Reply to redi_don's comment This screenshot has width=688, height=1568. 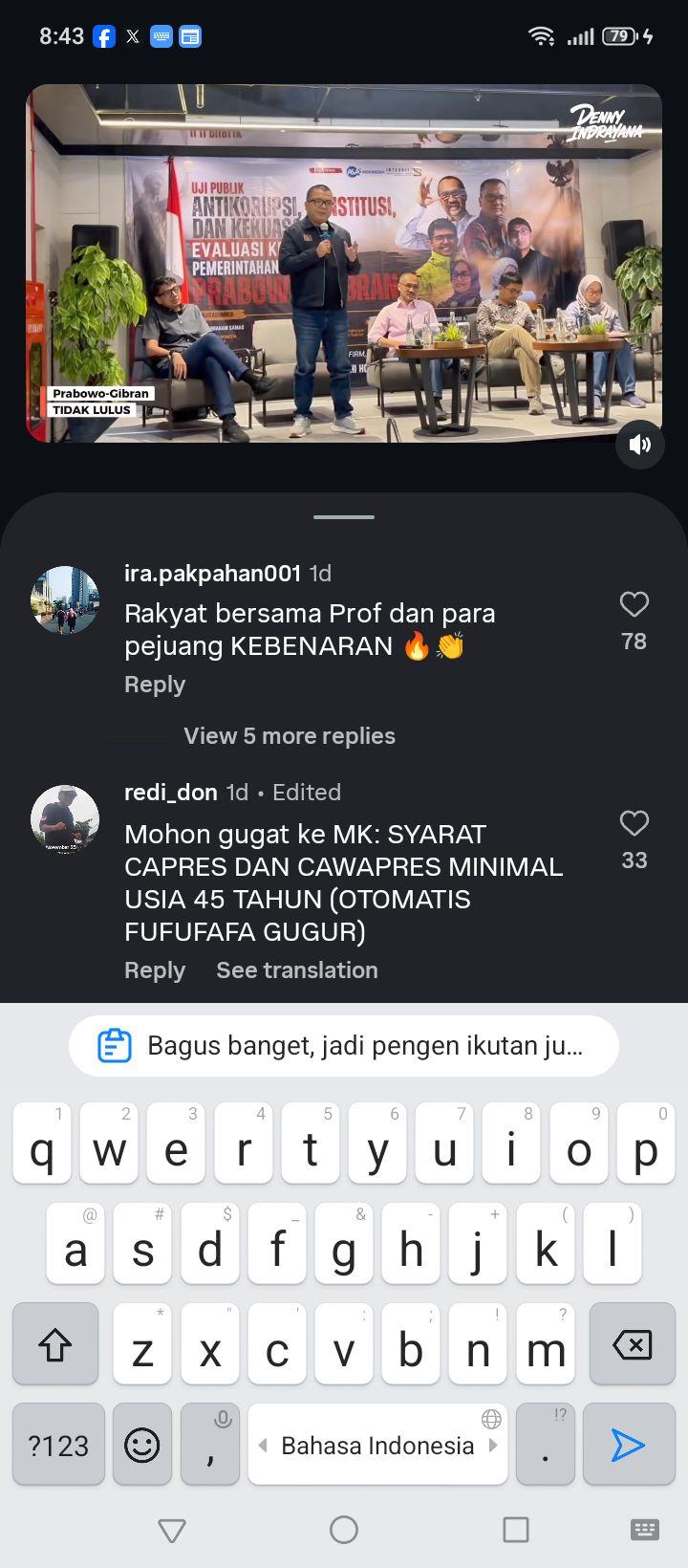point(155,970)
